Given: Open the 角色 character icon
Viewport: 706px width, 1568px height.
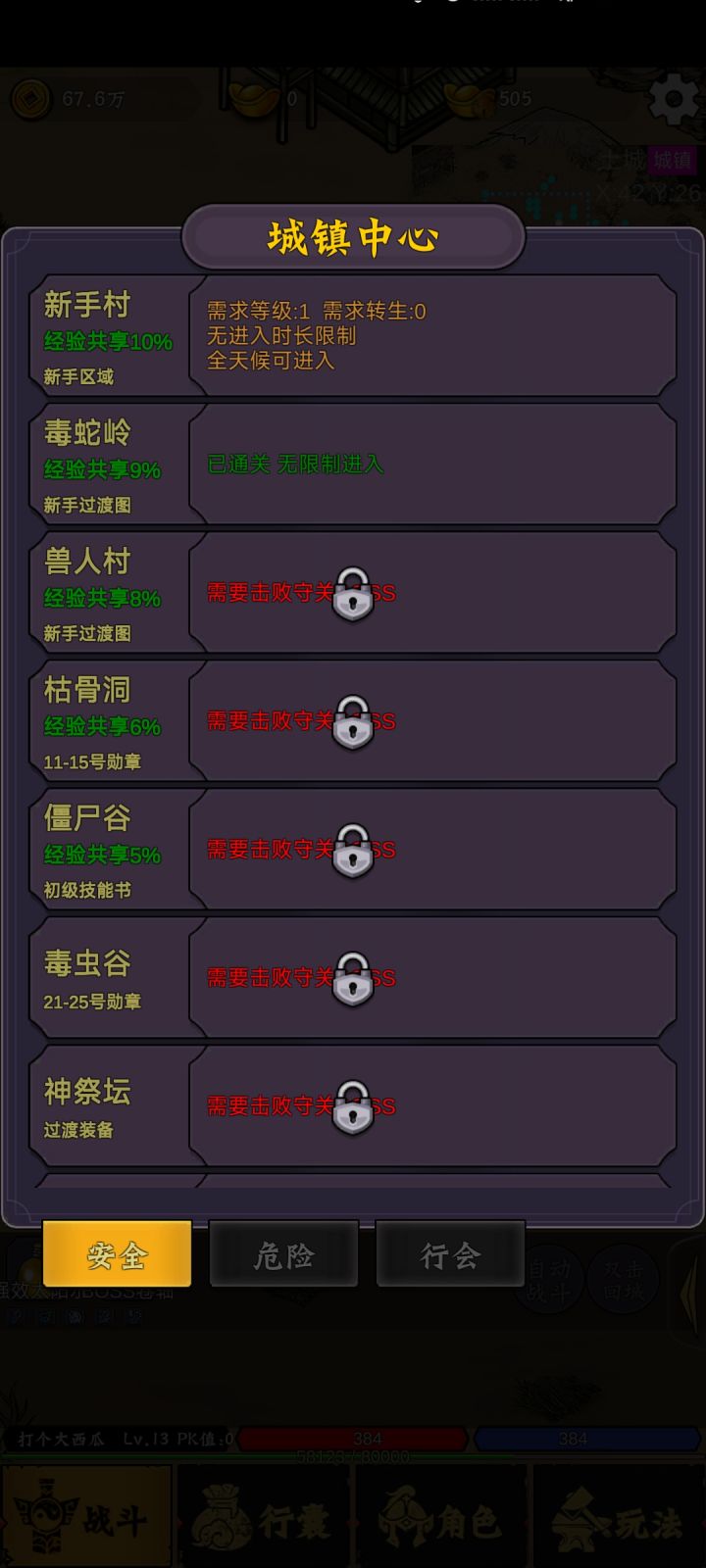Looking at the screenshot, I should [407, 1514].
